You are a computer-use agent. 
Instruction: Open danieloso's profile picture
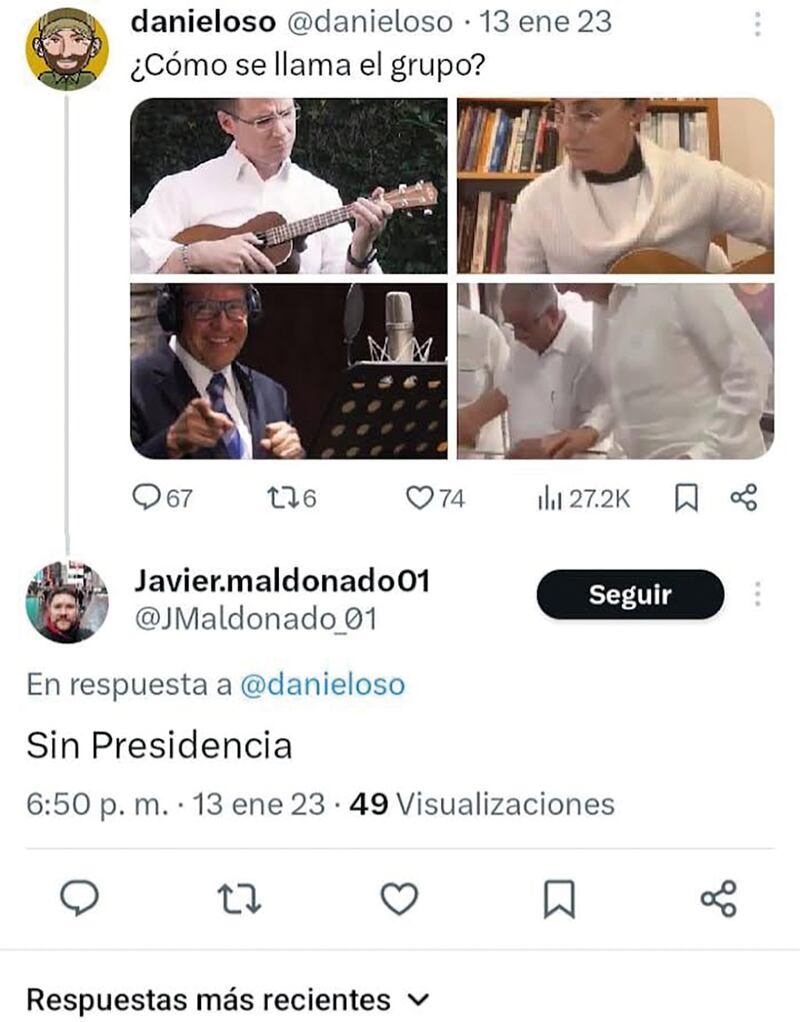[66, 48]
